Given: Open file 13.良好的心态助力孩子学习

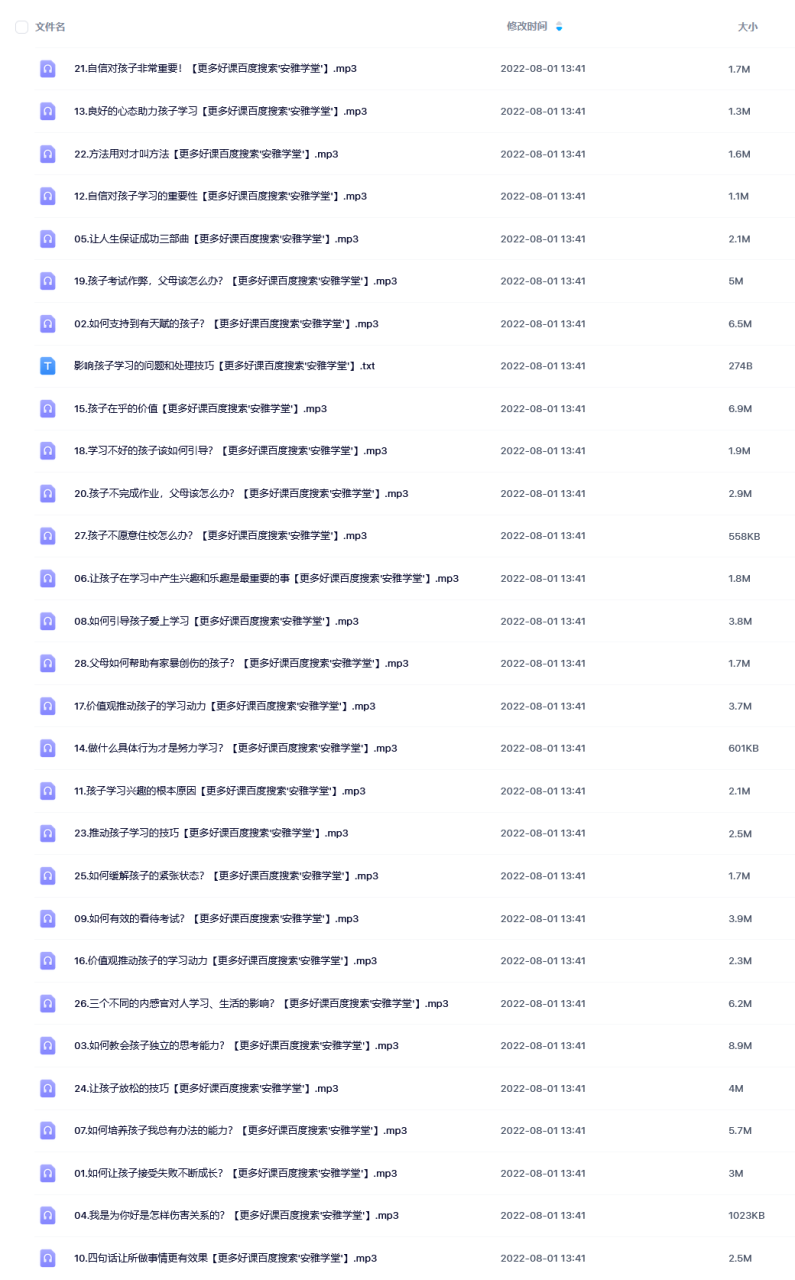Looking at the screenshot, I should 220,111.
